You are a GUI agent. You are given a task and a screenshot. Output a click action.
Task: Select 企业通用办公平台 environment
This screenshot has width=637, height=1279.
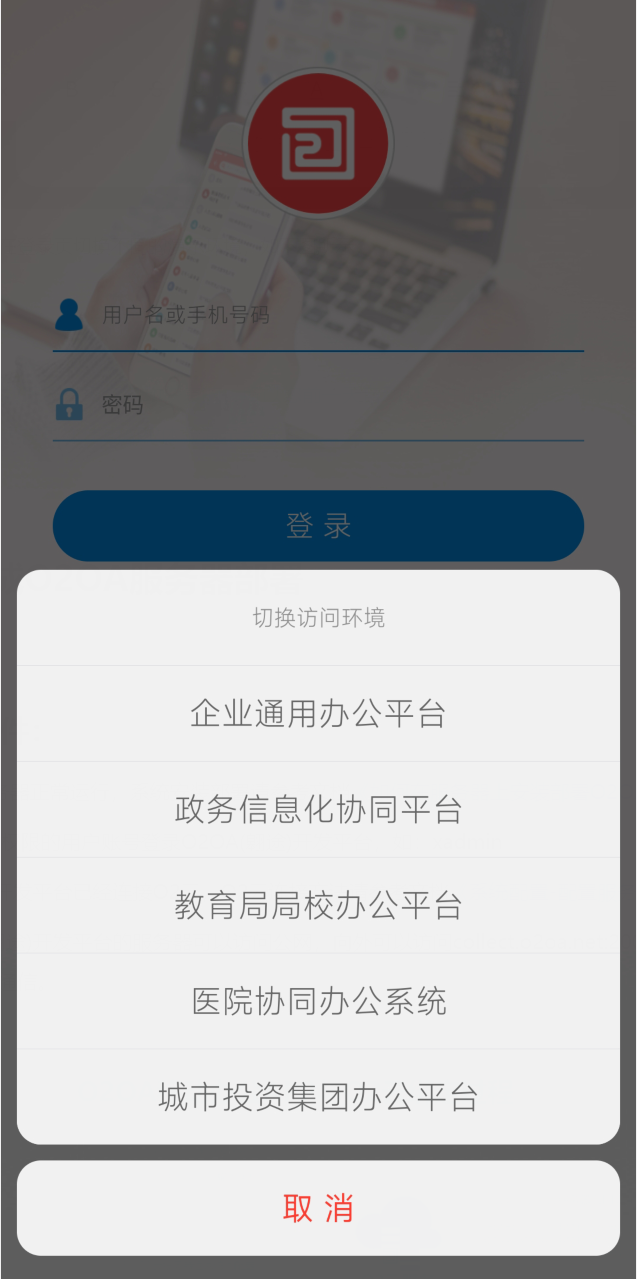[318, 714]
